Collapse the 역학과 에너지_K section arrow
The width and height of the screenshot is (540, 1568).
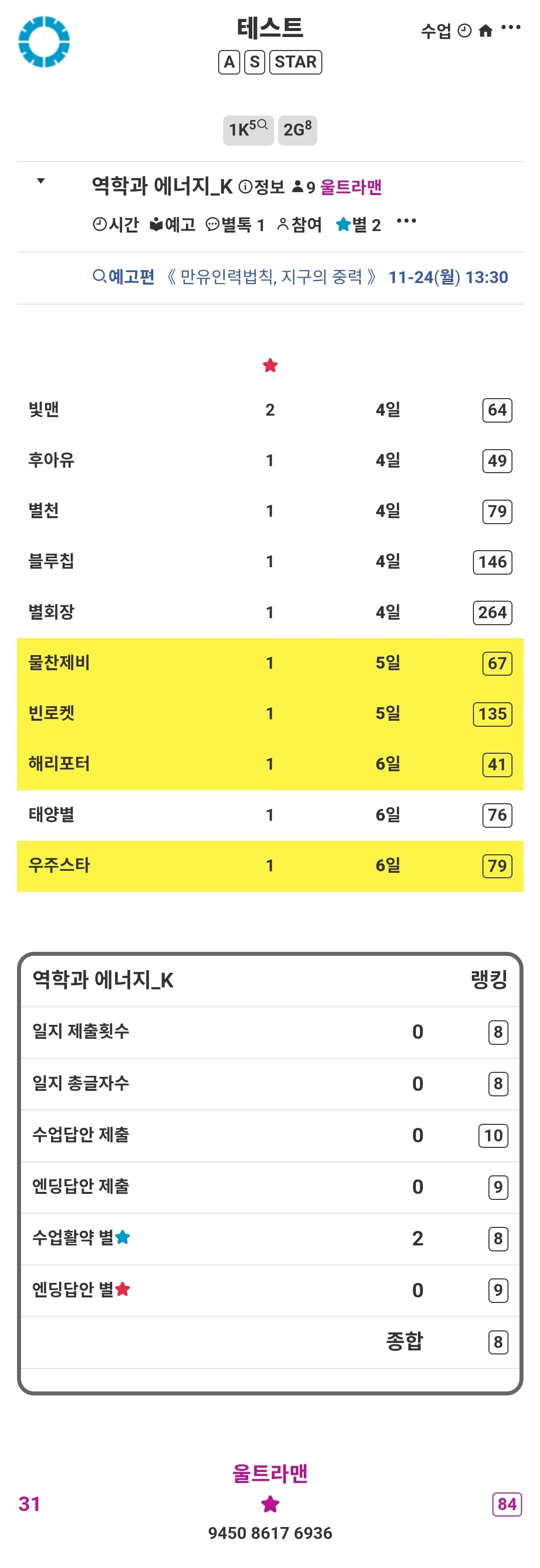tap(41, 181)
